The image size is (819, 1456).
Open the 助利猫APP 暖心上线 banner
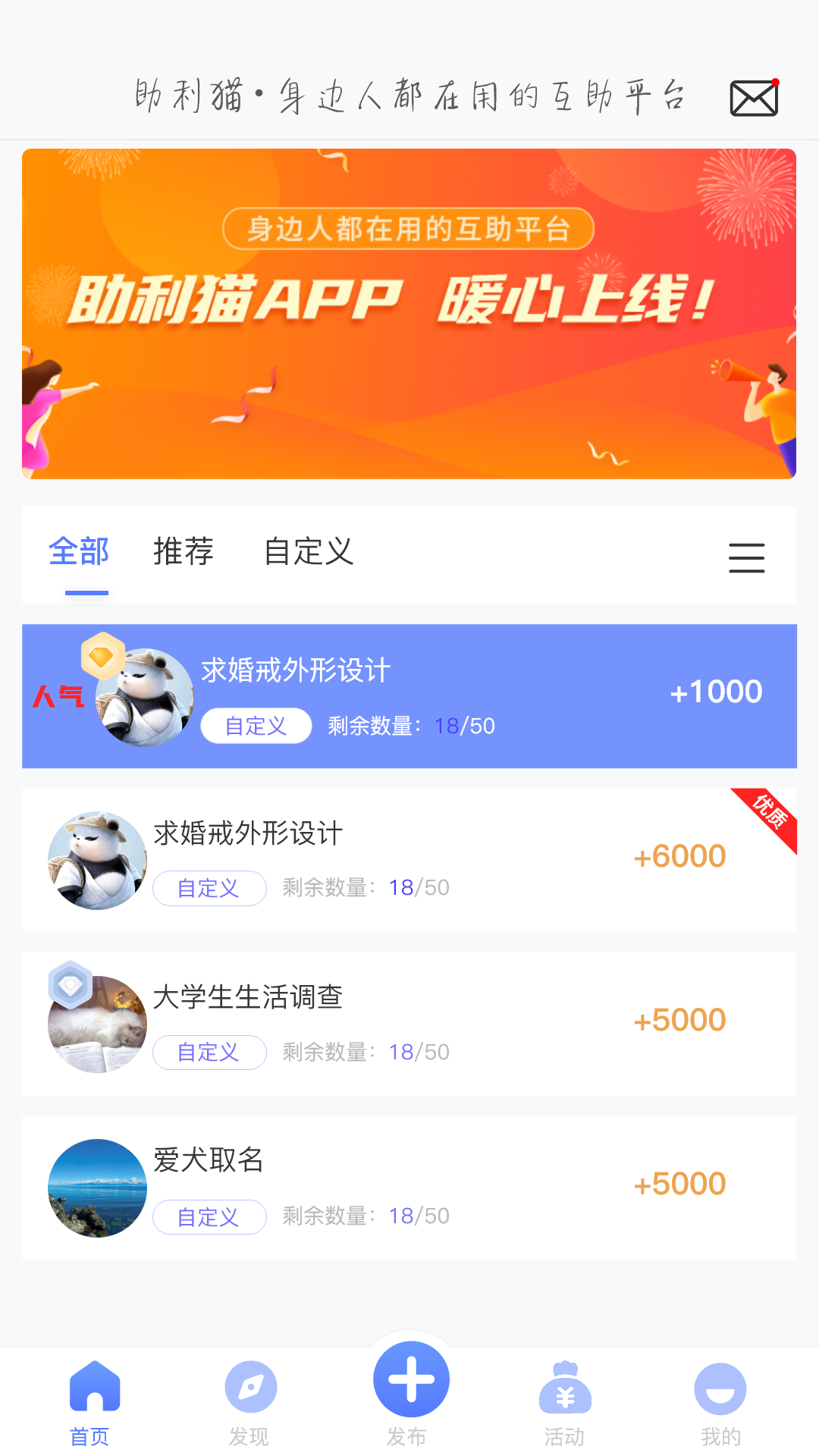click(409, 313)
